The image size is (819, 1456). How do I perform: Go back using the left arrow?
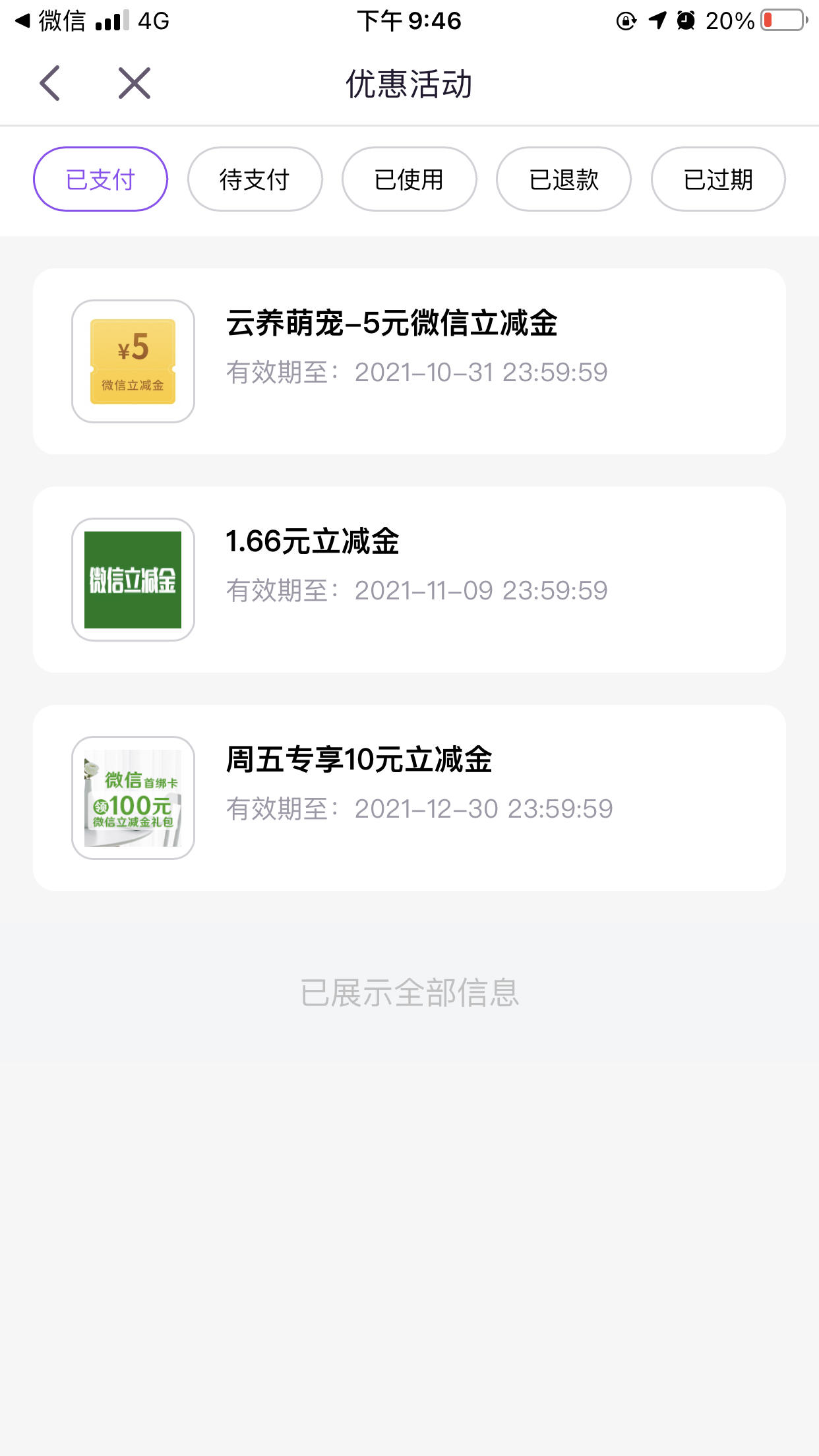coord(50,84)
